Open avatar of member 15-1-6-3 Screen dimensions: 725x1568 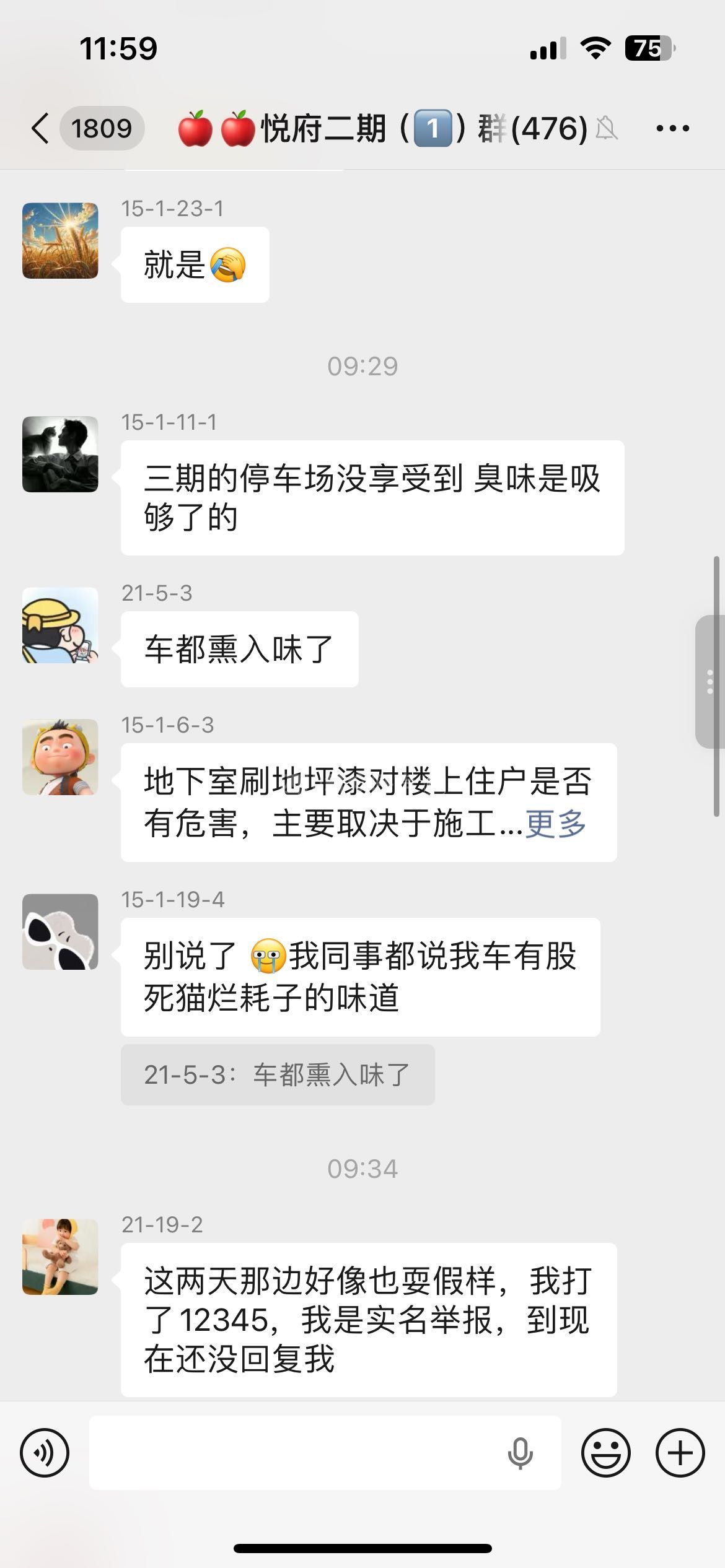pyautogui.click(x=60, y=757)
